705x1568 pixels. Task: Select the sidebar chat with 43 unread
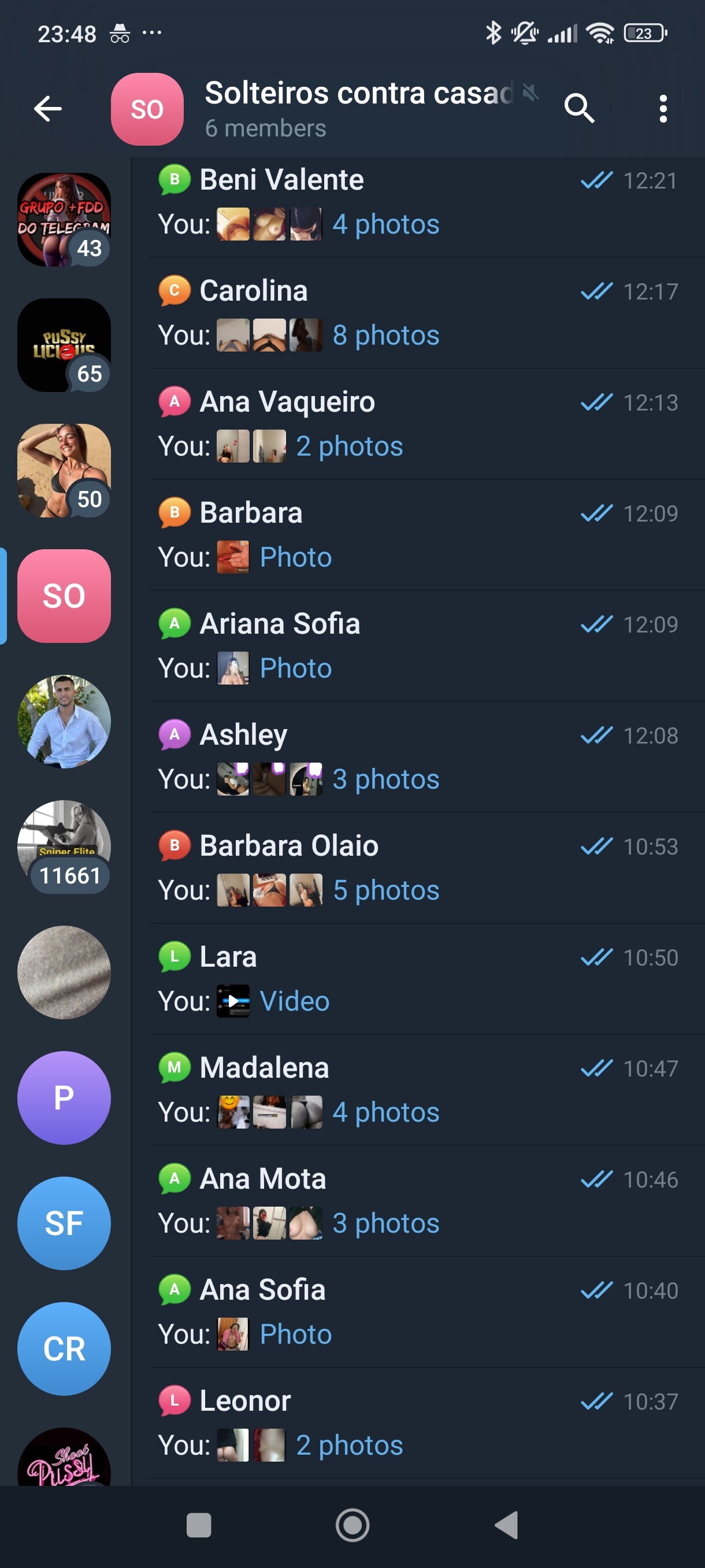click(64, 220)
